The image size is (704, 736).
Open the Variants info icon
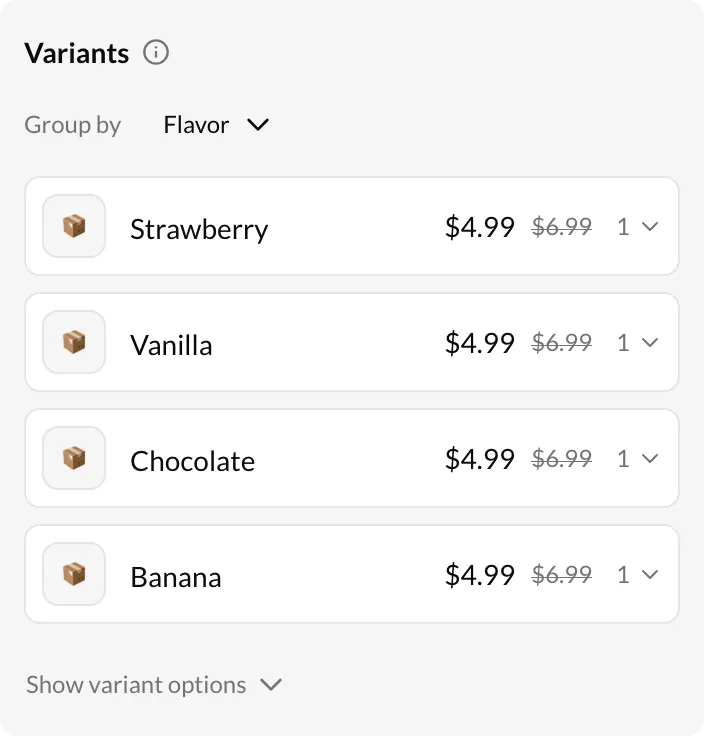tap(156, 53)
